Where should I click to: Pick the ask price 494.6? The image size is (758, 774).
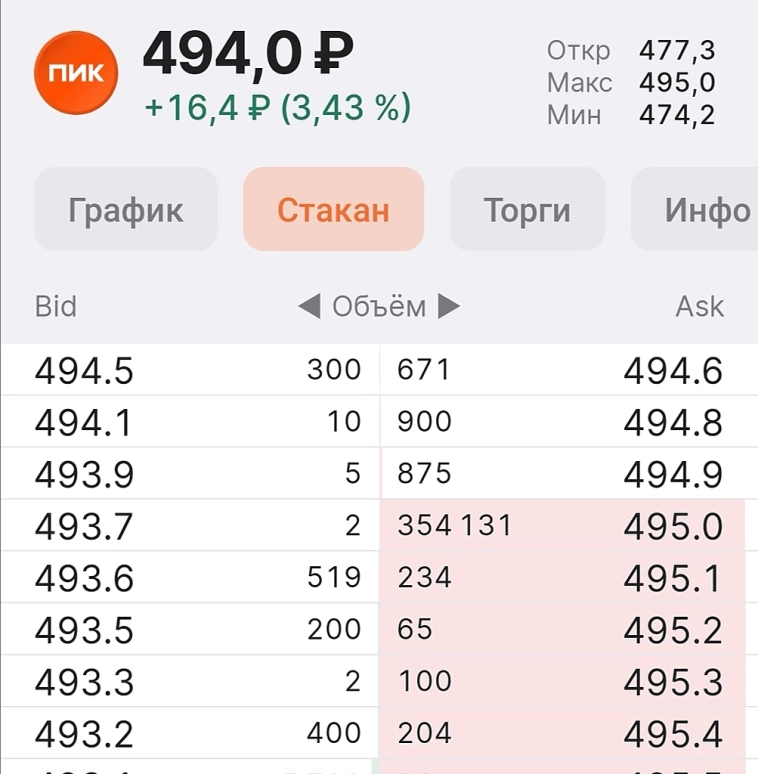[672, 371]
